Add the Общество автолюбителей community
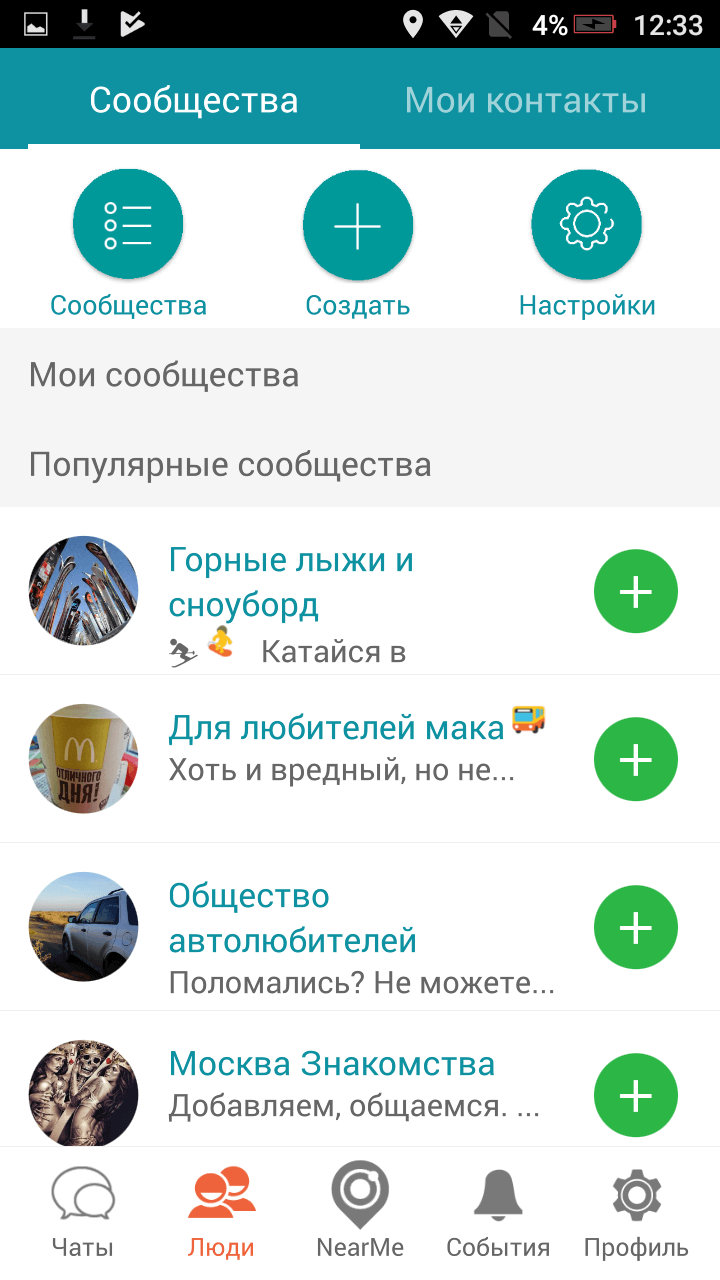This screenshot has width=720, height=1280. pos(635,927)
